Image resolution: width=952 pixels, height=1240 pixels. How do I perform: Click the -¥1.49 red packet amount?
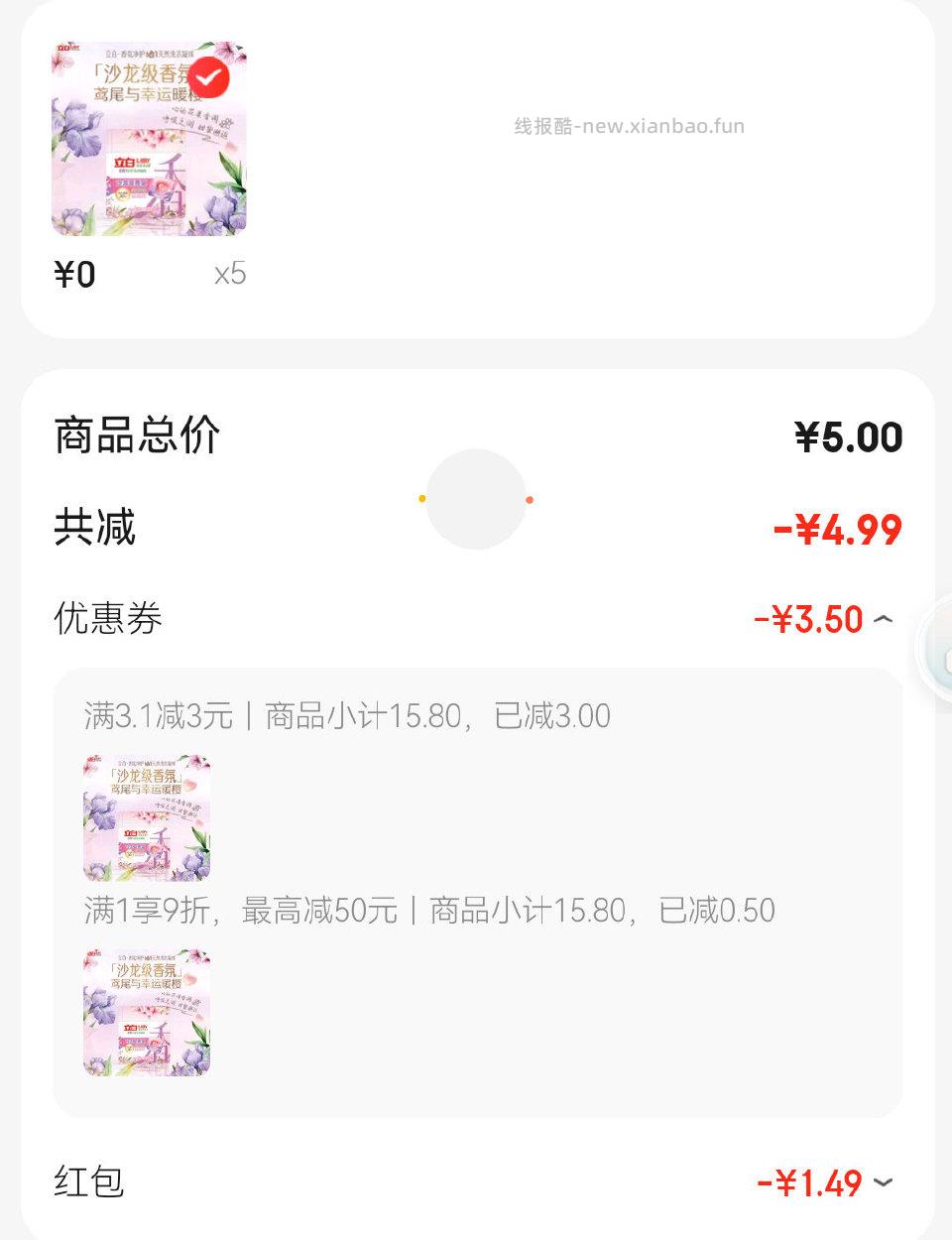[x=809, y=1182]
